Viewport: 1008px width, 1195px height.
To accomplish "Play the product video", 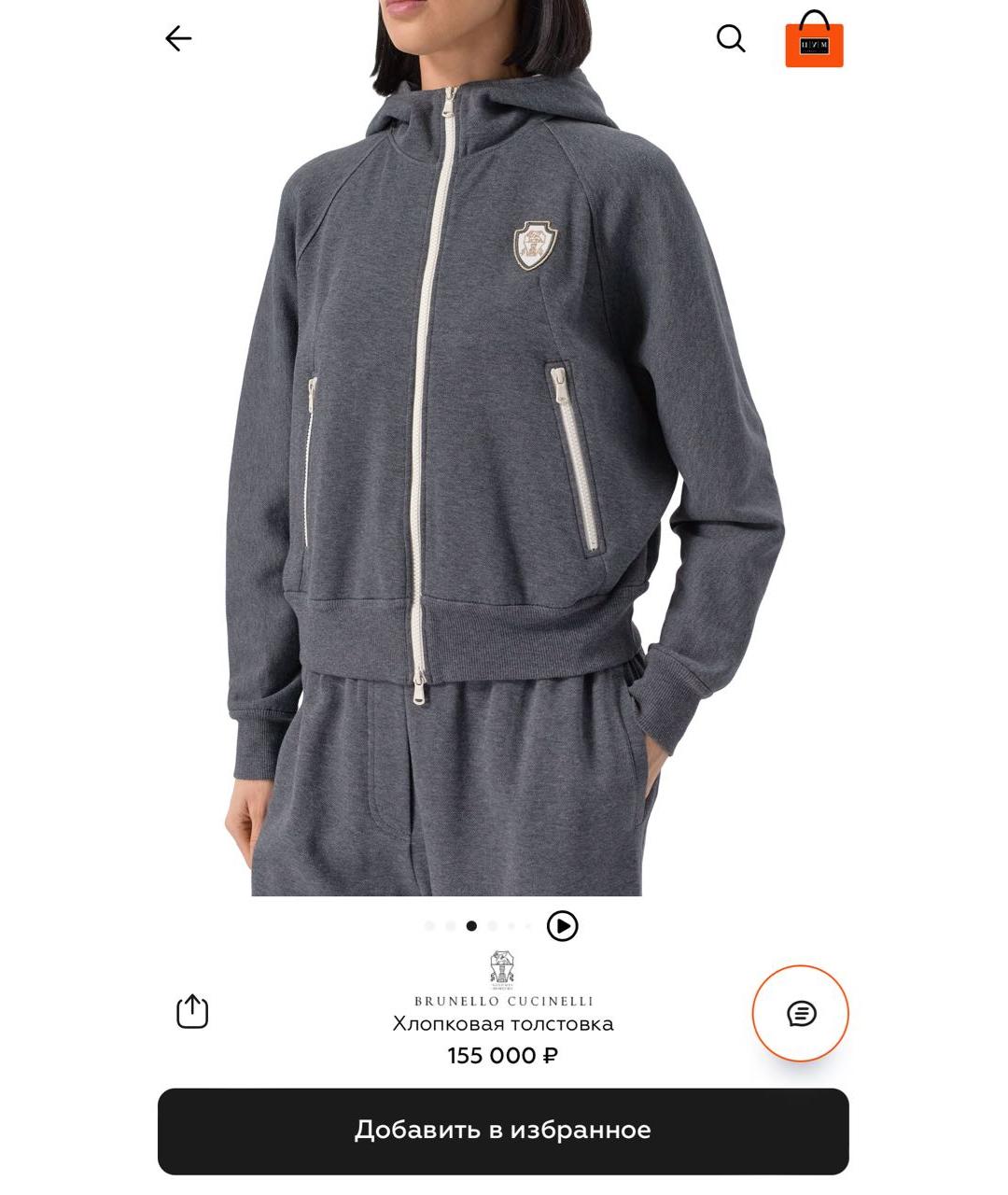I will coord(562,926).
